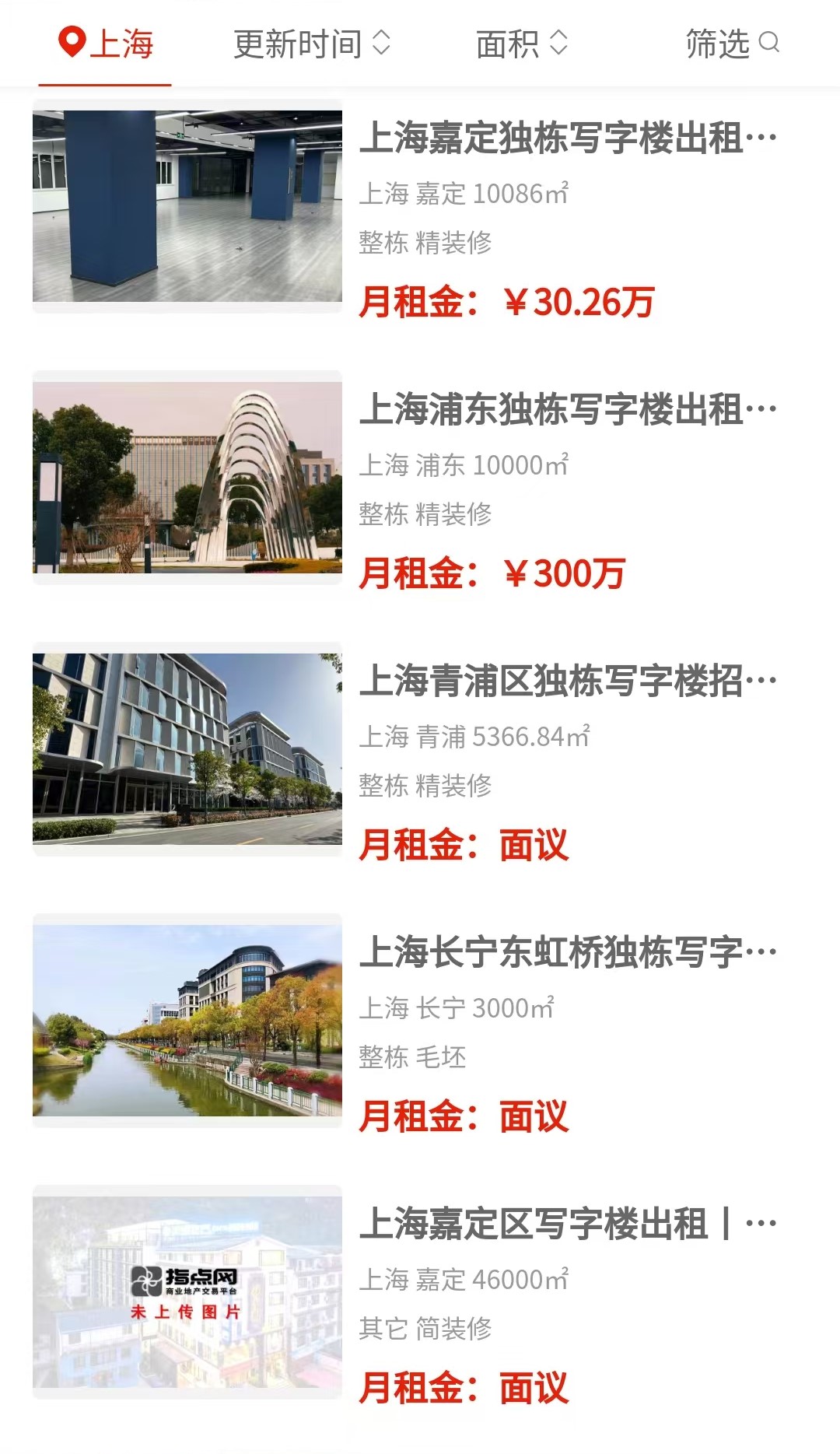Sort listings by 更新时间
Viewport: 840px width, 1454px height.
[x=311, y=44]
